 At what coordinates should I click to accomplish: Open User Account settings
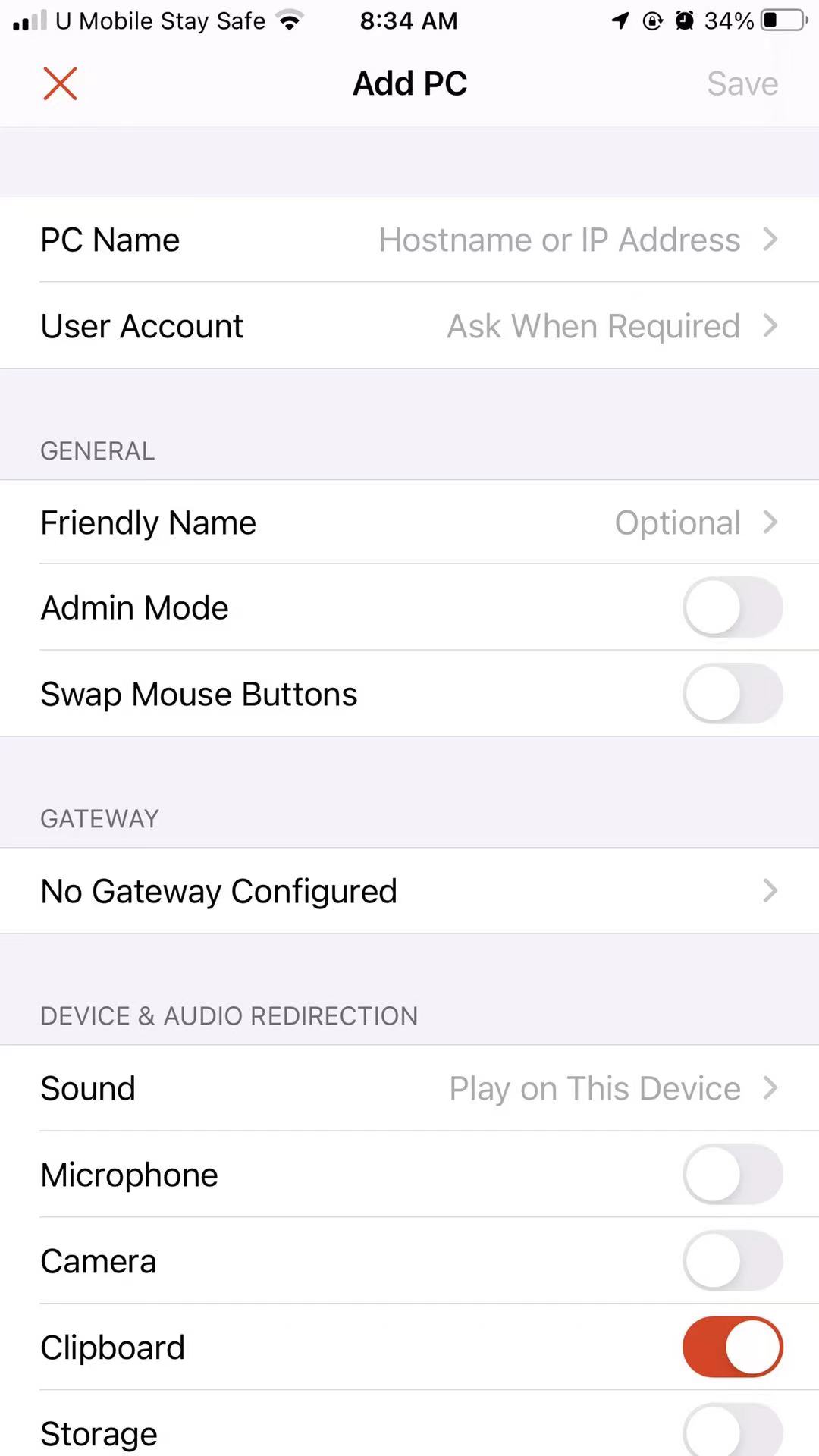409,326
